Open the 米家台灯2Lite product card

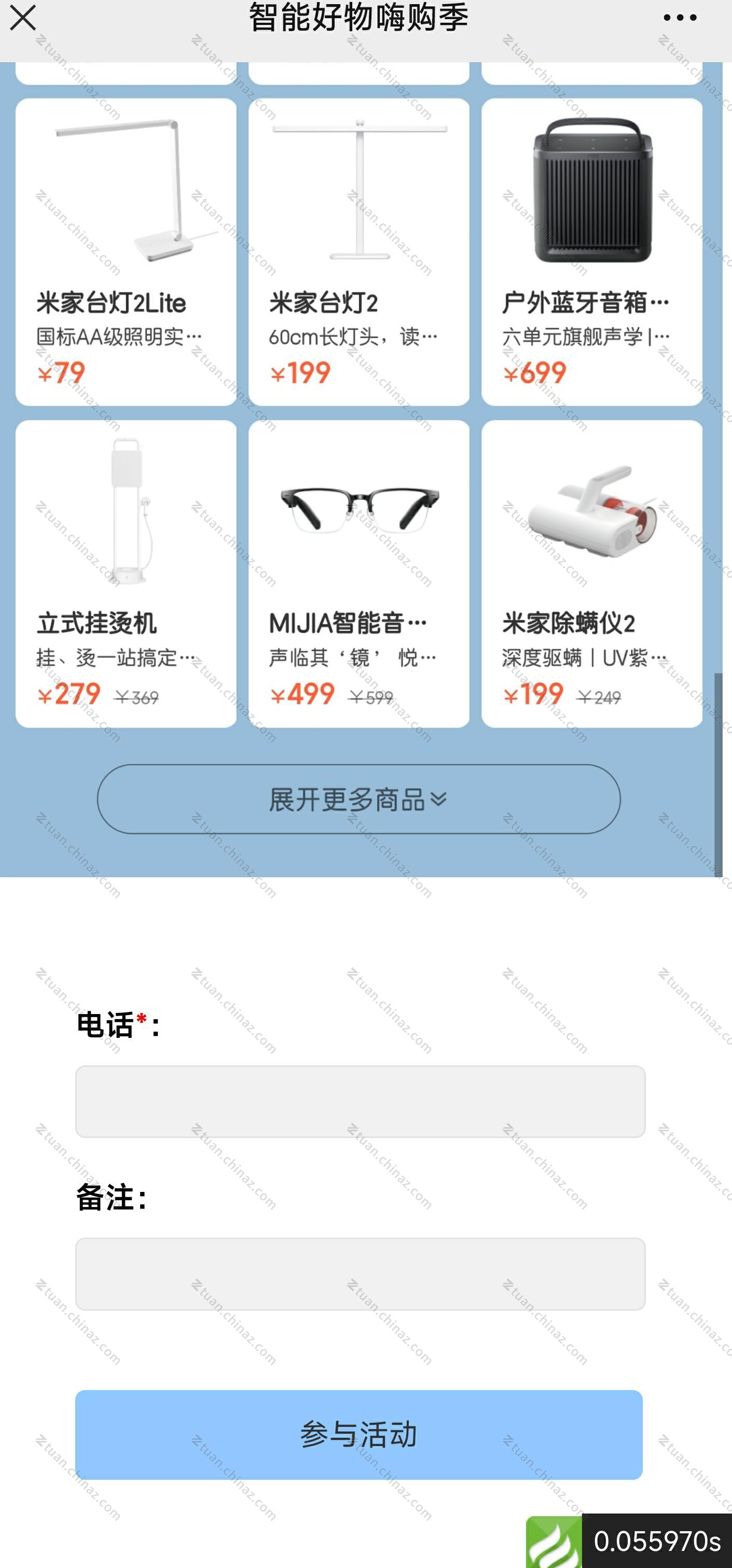(126, 252)
